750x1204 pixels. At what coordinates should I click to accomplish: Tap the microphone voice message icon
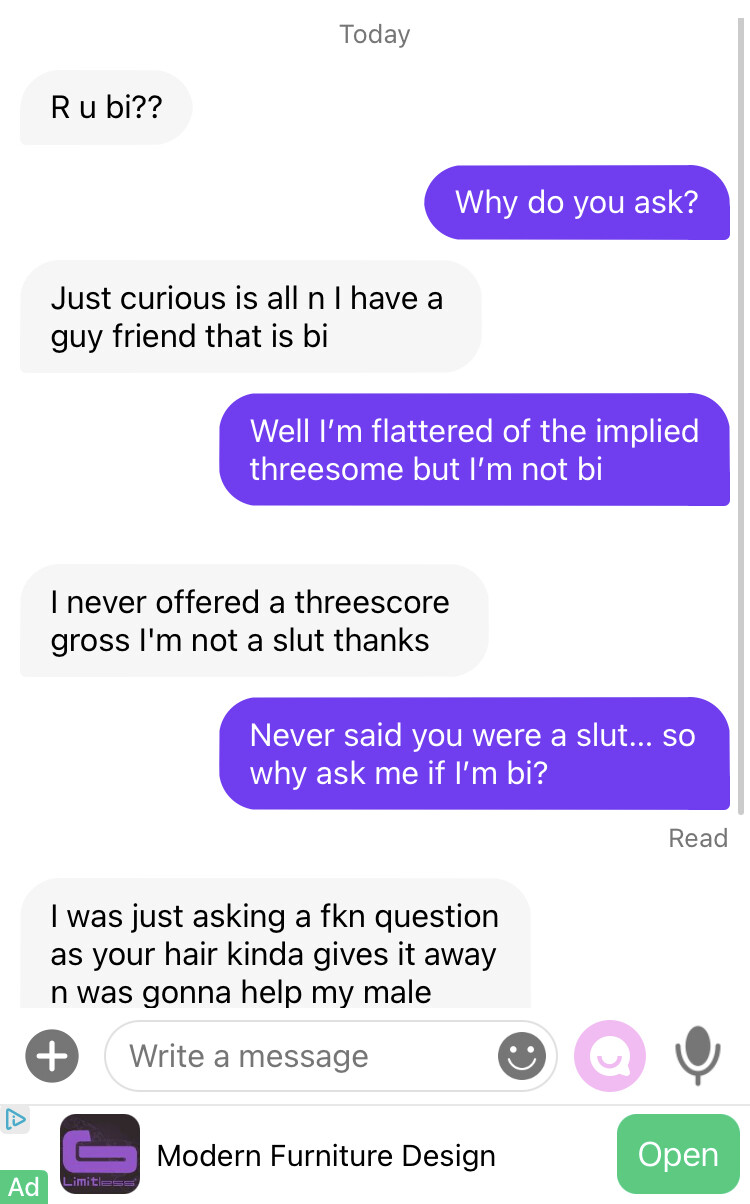click(x=697, y=1056)
